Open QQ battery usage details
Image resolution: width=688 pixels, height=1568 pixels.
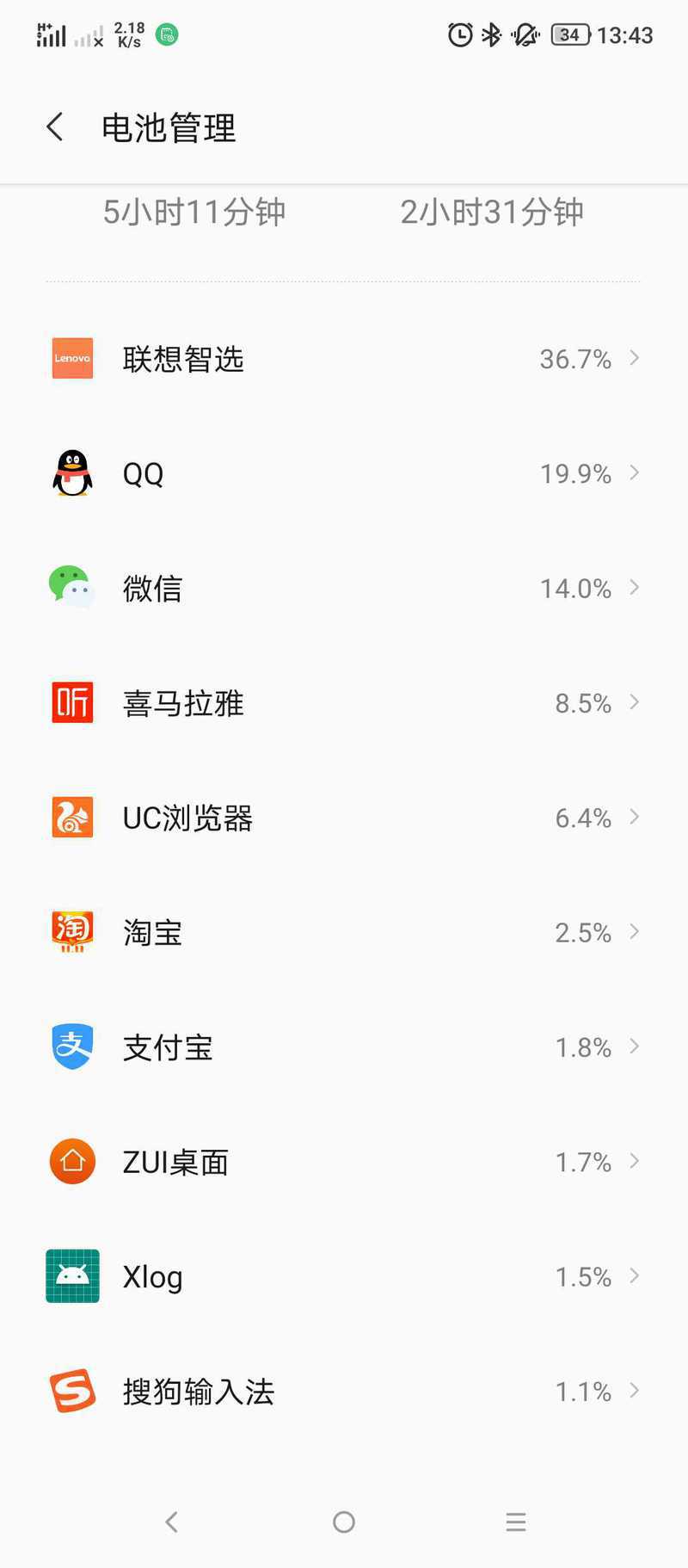(344, 473)
